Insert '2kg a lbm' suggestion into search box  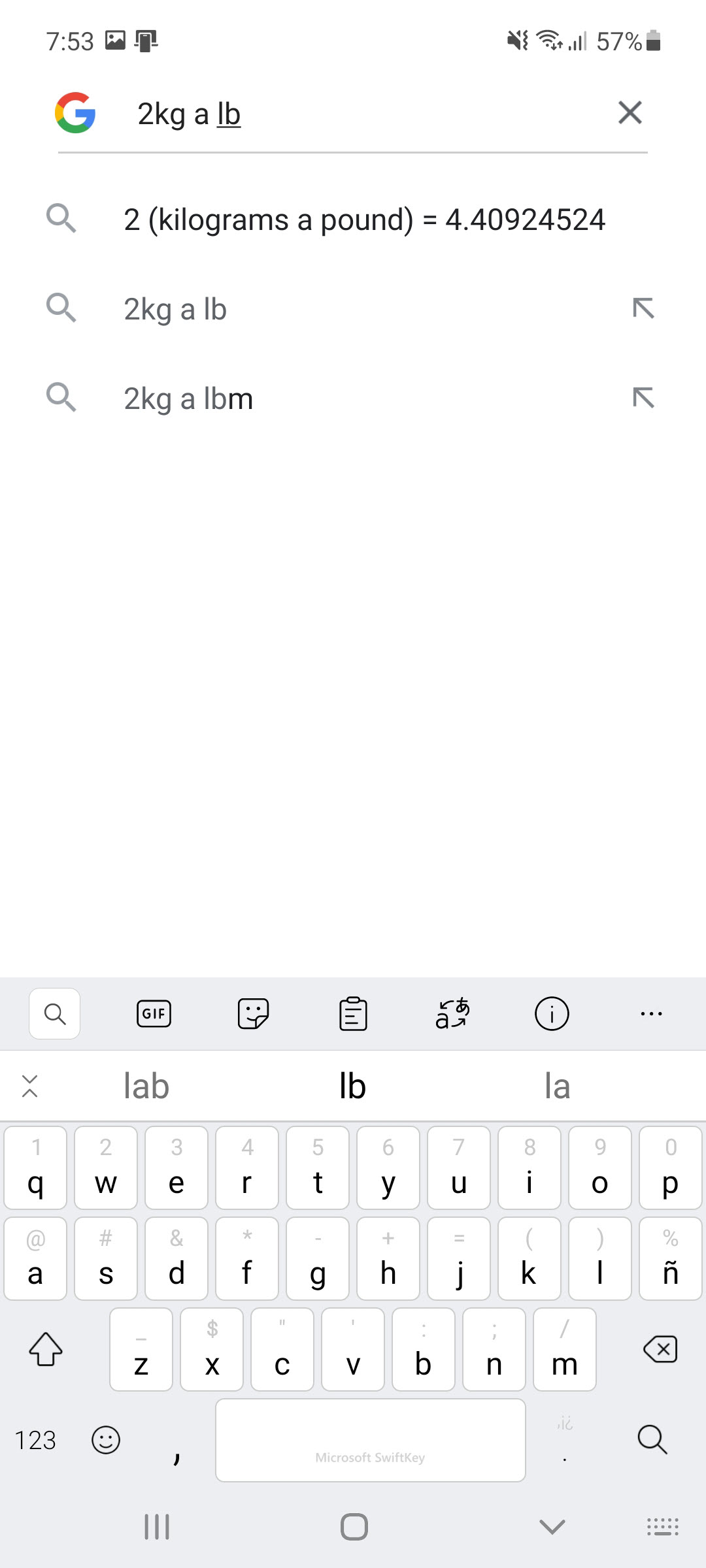tap(643, 397)
